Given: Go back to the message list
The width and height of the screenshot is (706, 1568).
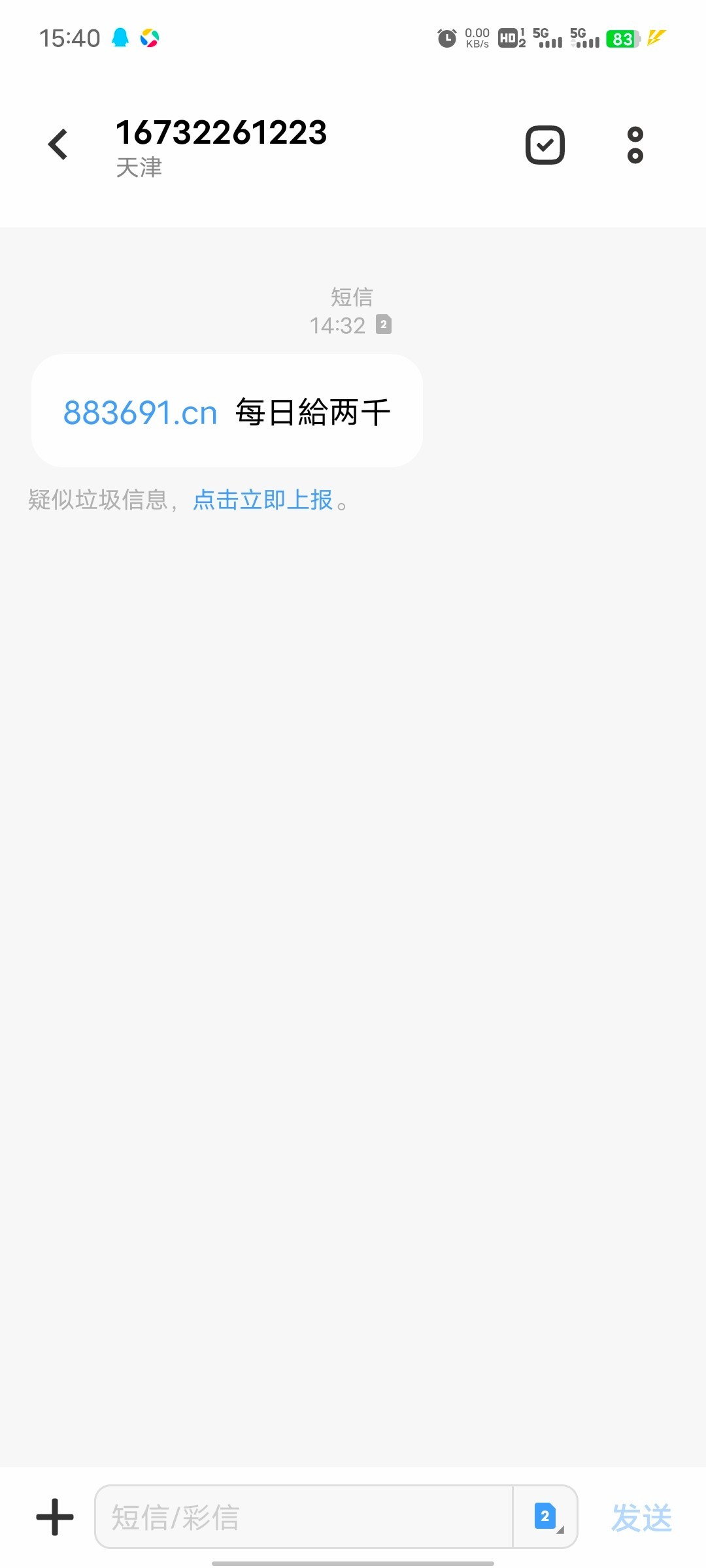Looking at the screenshot, I should [x=58, y=144].
